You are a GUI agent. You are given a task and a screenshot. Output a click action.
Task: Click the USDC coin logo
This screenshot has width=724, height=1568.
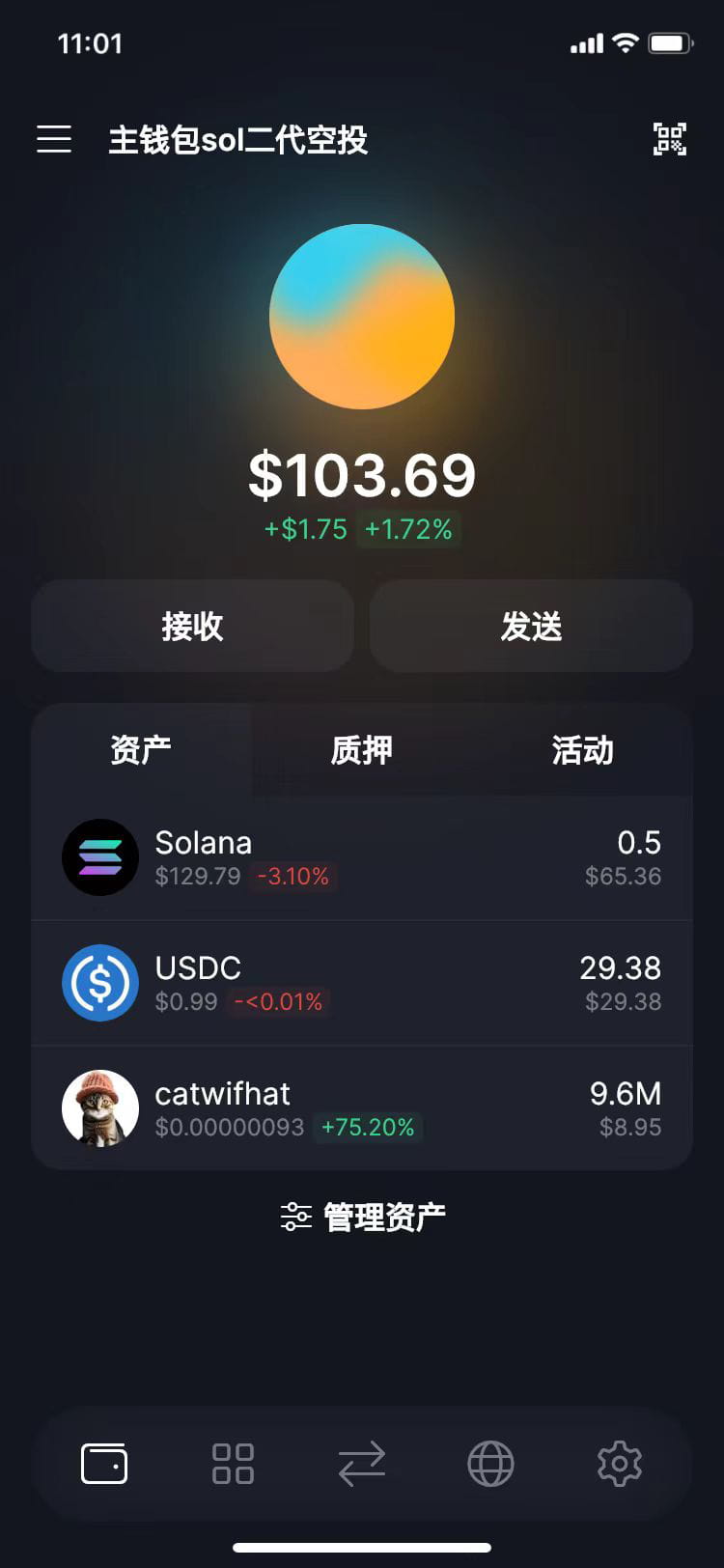tap(99, 983)
